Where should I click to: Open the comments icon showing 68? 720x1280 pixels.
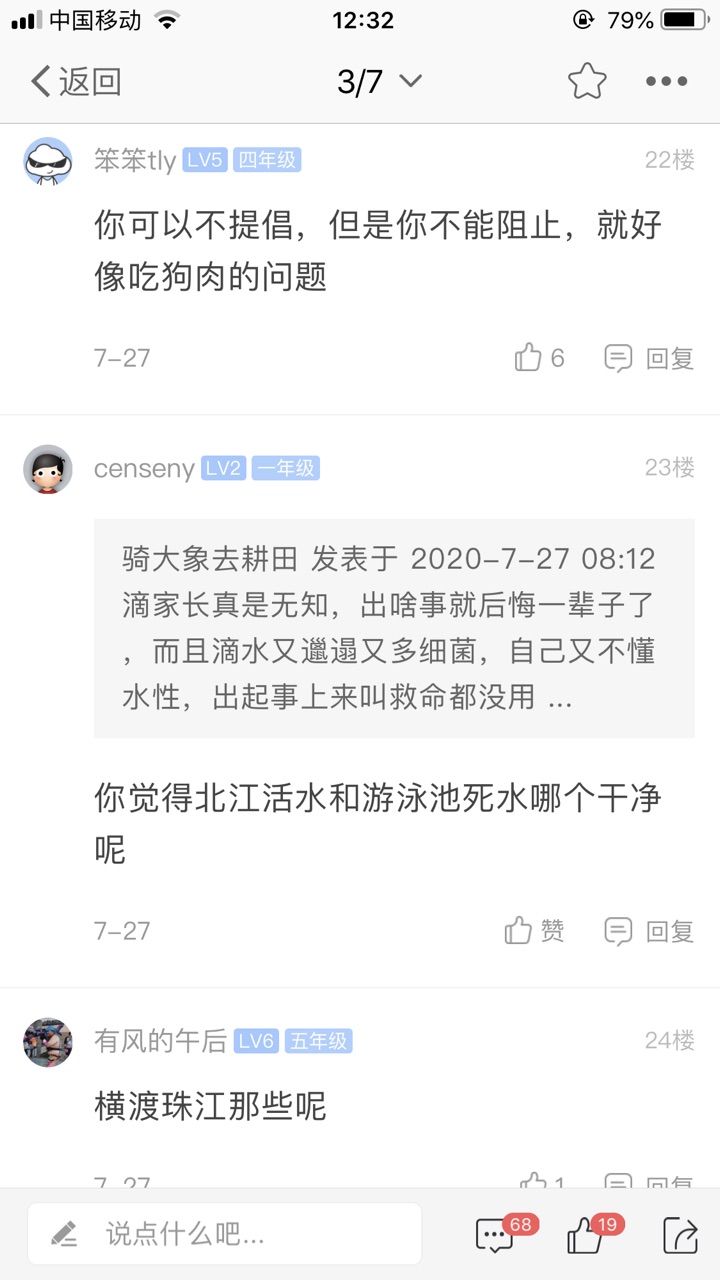496,1236
